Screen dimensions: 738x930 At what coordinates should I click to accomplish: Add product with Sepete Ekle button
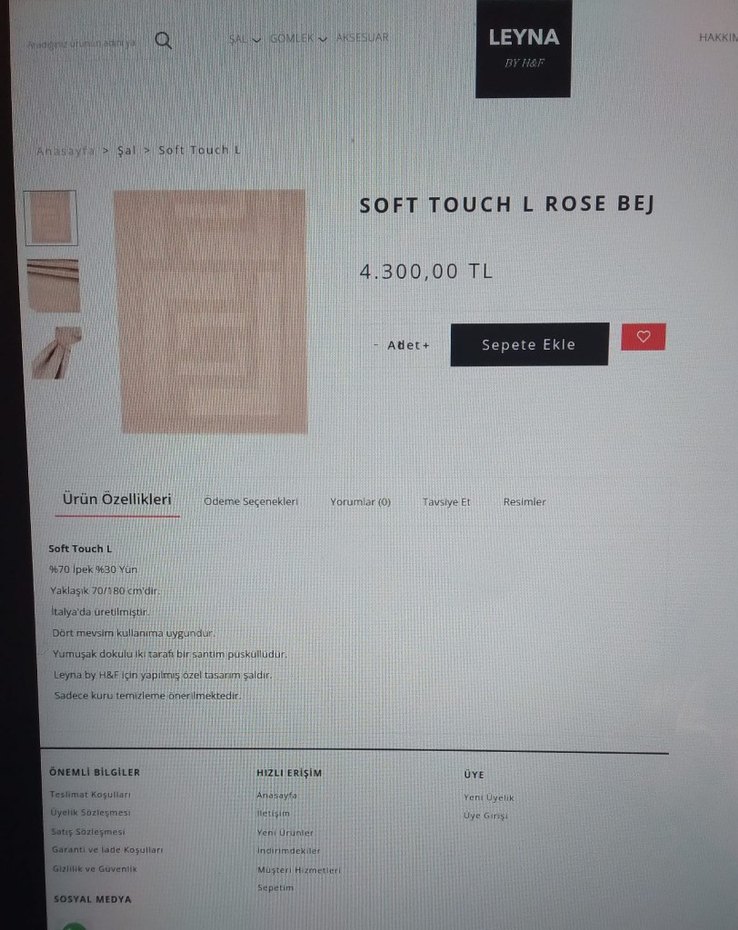[529, 345]
